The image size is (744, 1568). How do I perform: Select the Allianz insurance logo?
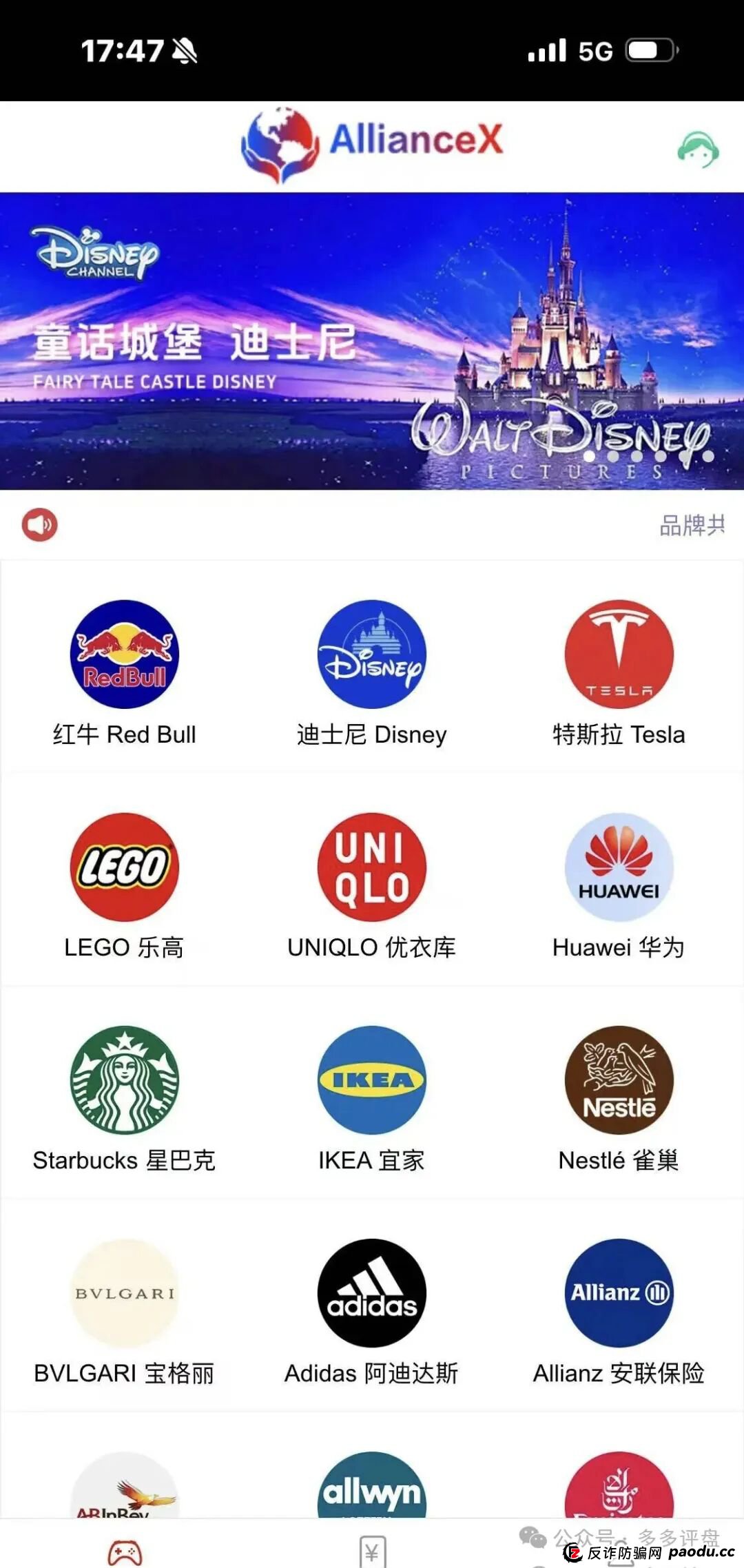click(618, 1294)
